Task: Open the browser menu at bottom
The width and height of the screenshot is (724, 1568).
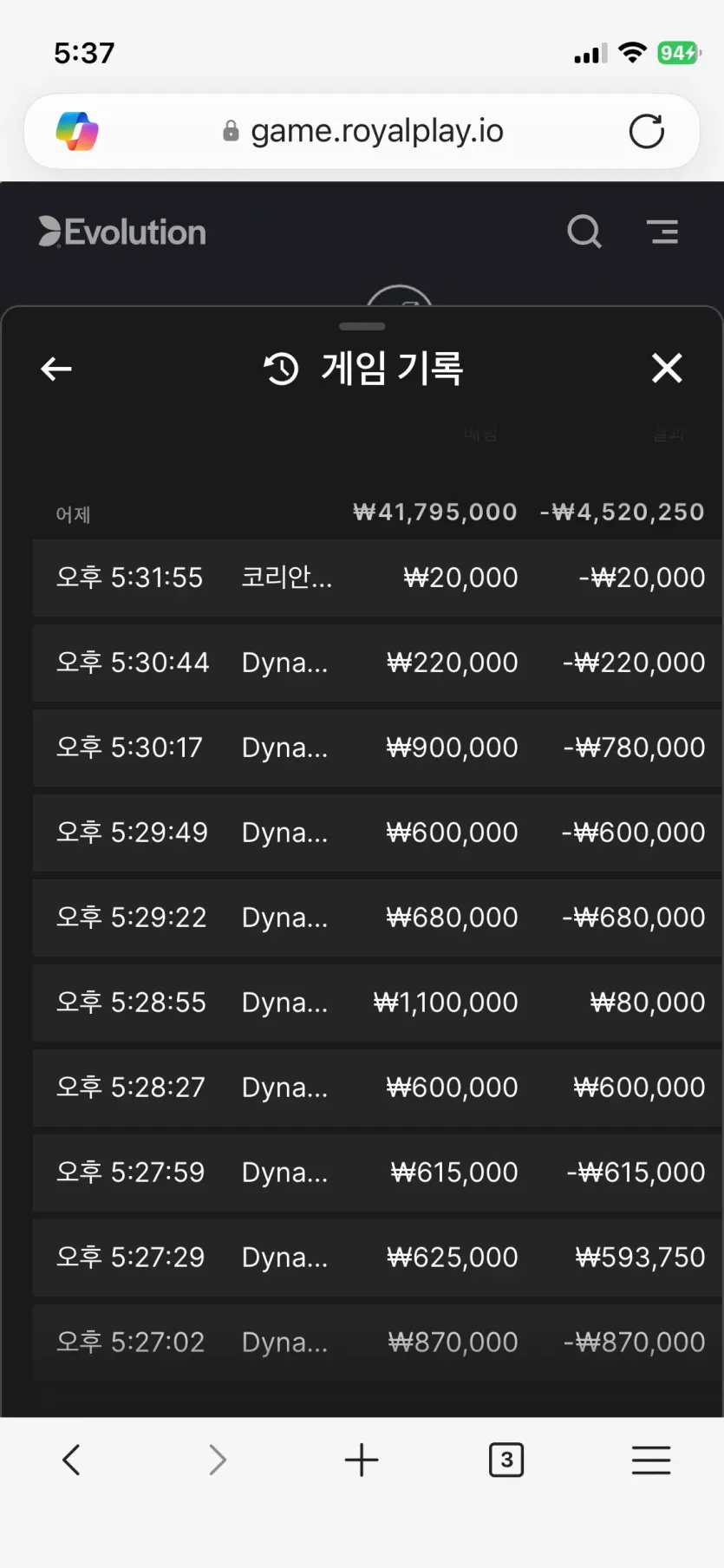Action: (651, 1460)
